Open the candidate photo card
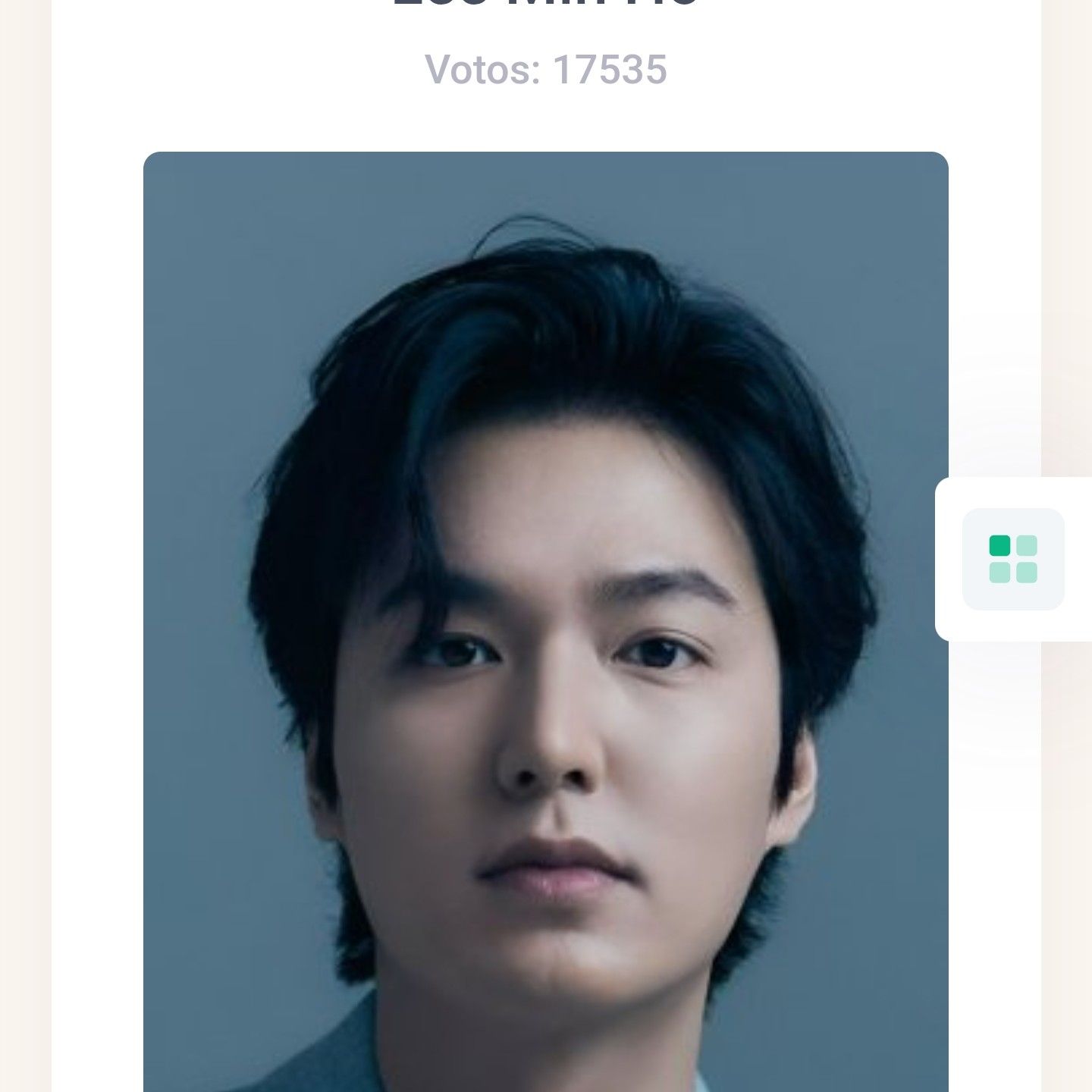Viewport: 1092px width, 1092px height. (545, 622)
